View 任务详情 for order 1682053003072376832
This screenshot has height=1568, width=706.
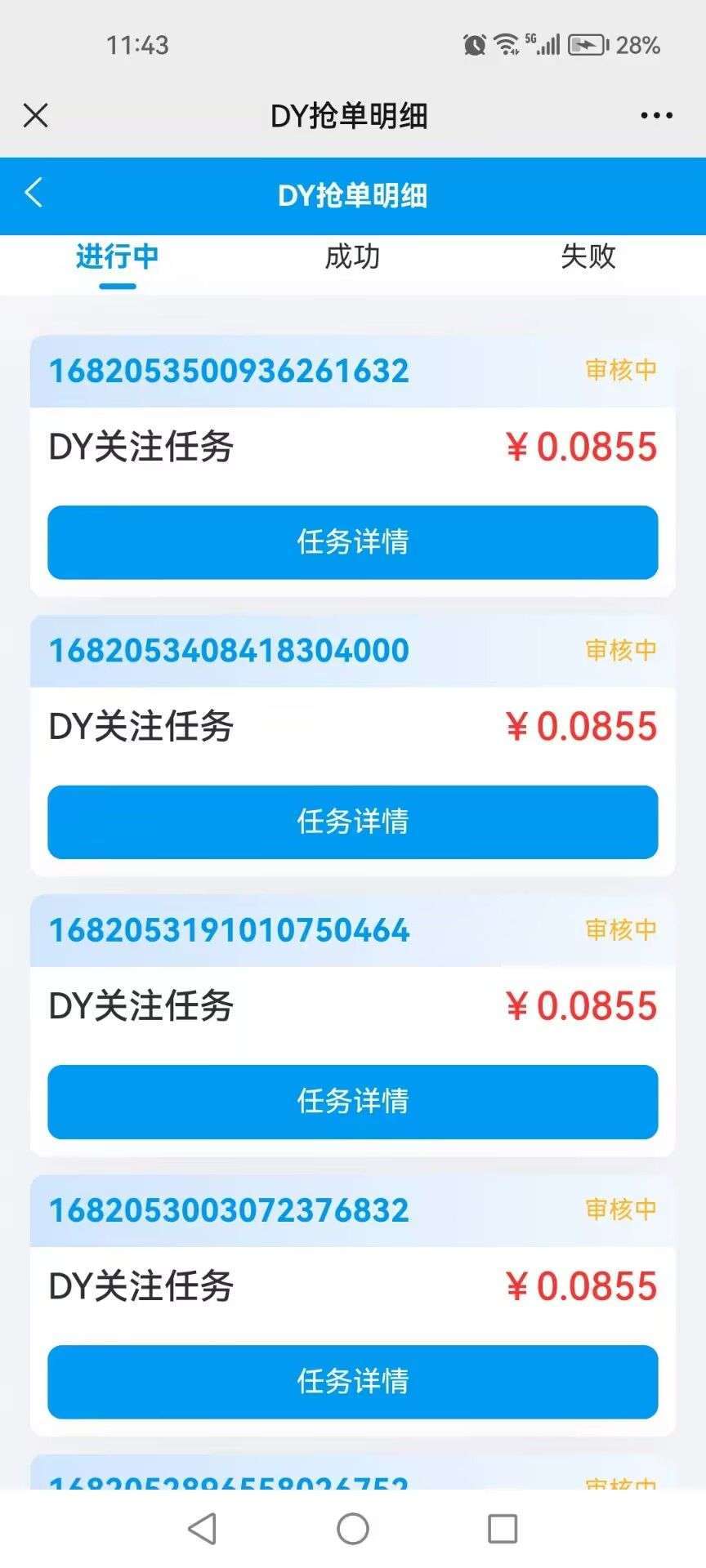353,1382
